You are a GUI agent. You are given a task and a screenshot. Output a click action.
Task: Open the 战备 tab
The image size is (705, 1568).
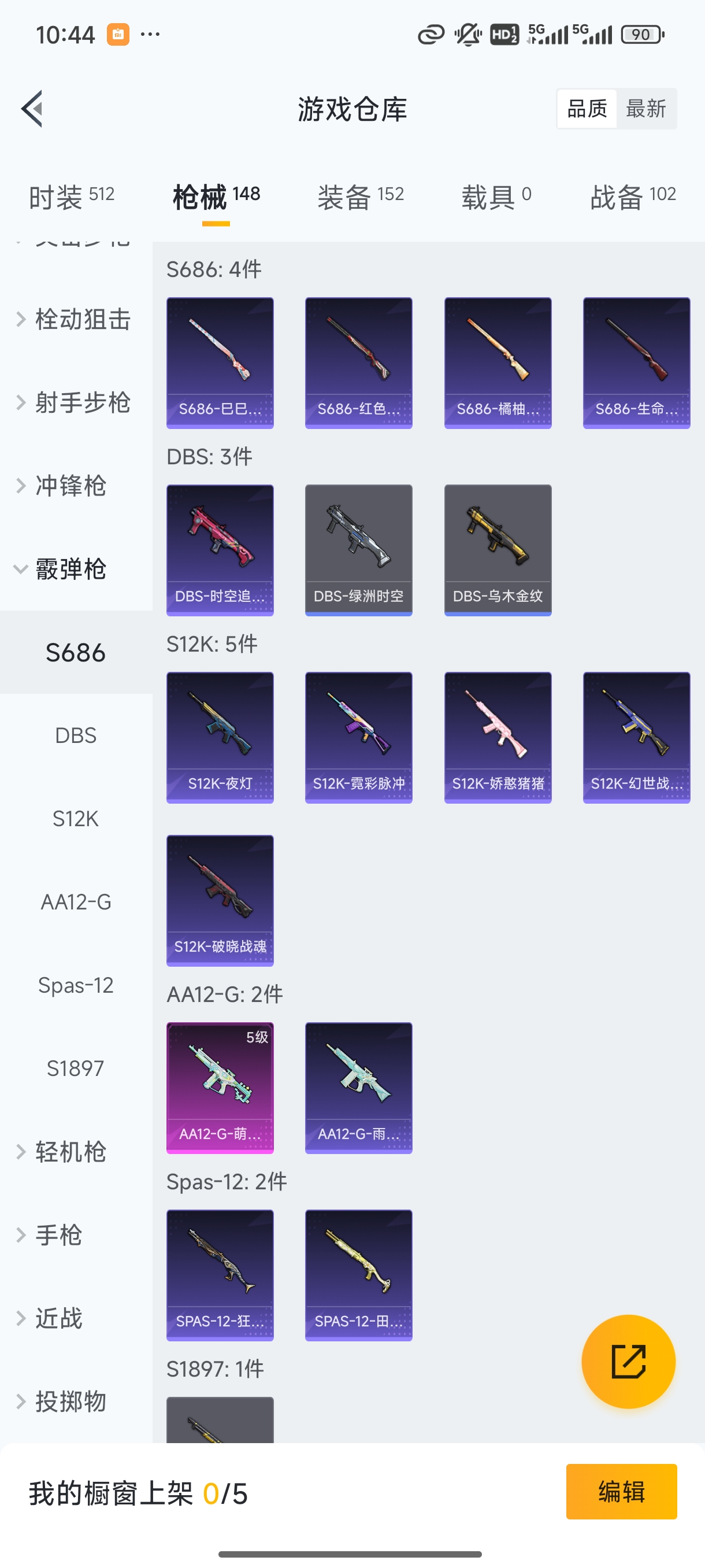click(x=633, y=197)
